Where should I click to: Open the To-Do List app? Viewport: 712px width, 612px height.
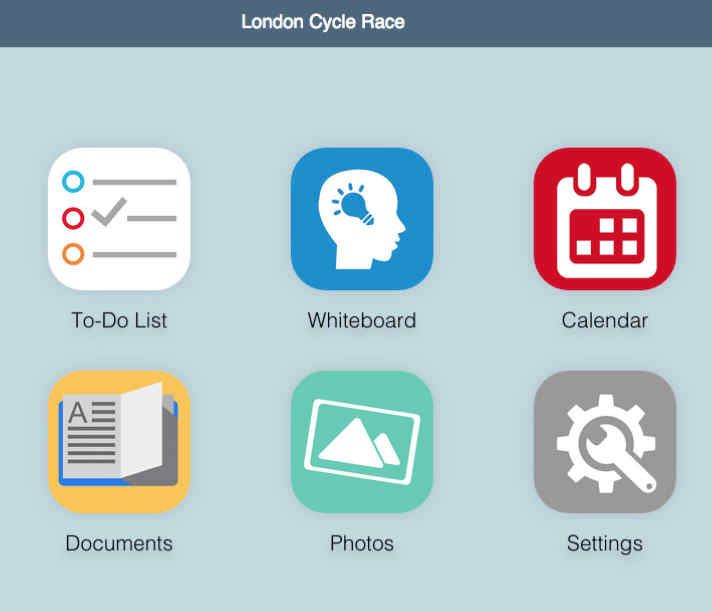pyautogui.click(x=119, y=219)
